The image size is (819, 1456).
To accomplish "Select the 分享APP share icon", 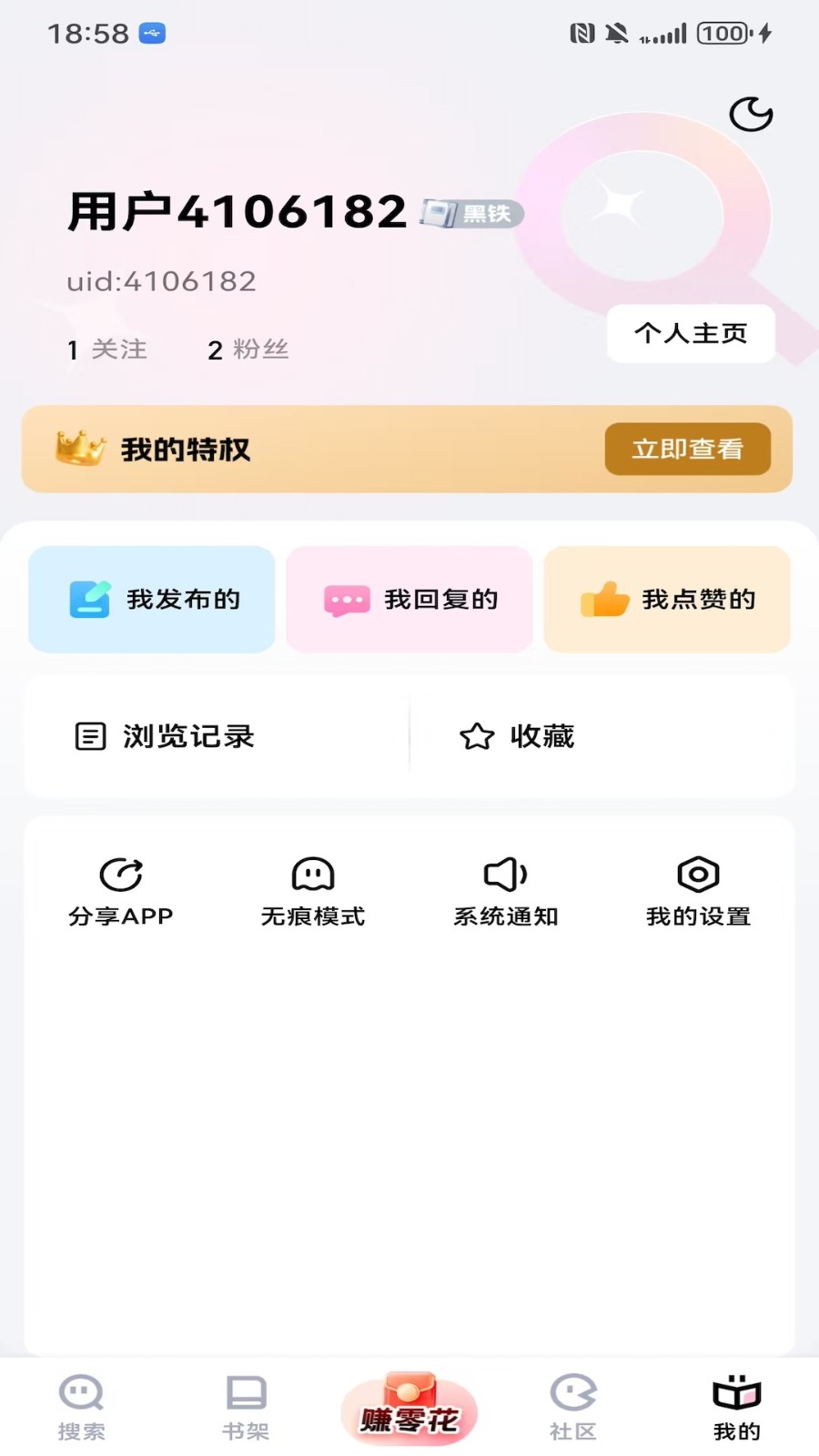I will coord(121,876).
